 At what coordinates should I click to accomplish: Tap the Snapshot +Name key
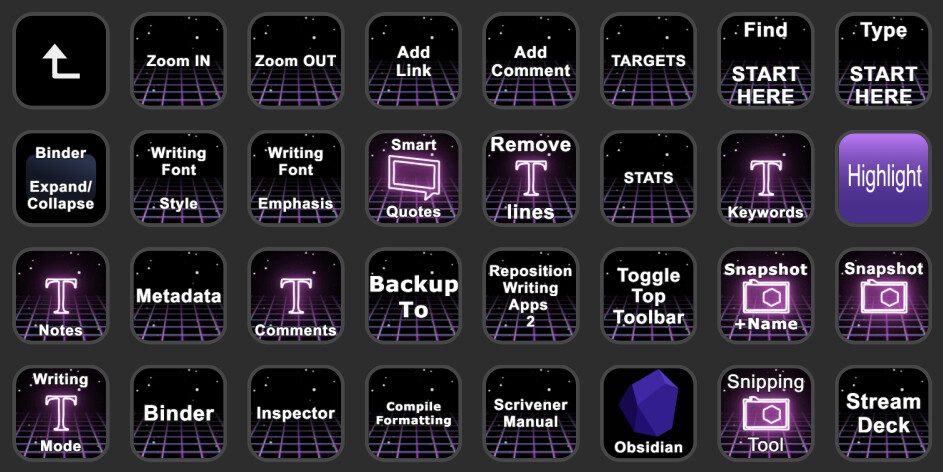tap(766, 296)
